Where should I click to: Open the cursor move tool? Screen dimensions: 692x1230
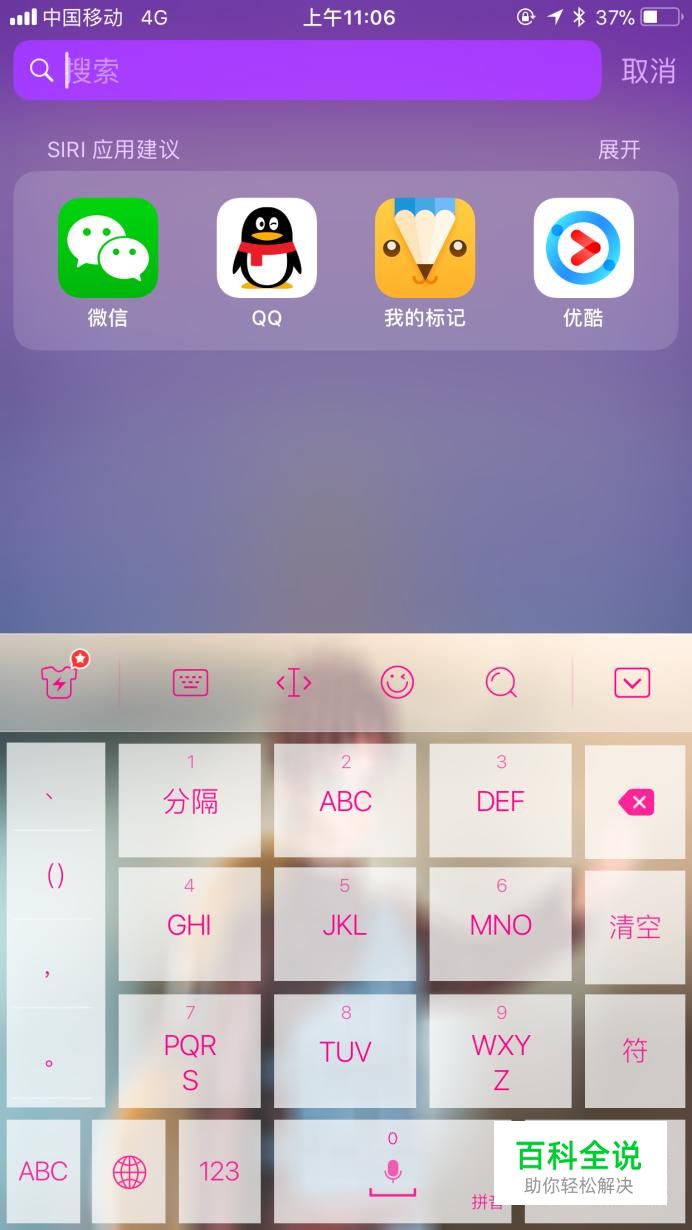[x=294, y=683]
